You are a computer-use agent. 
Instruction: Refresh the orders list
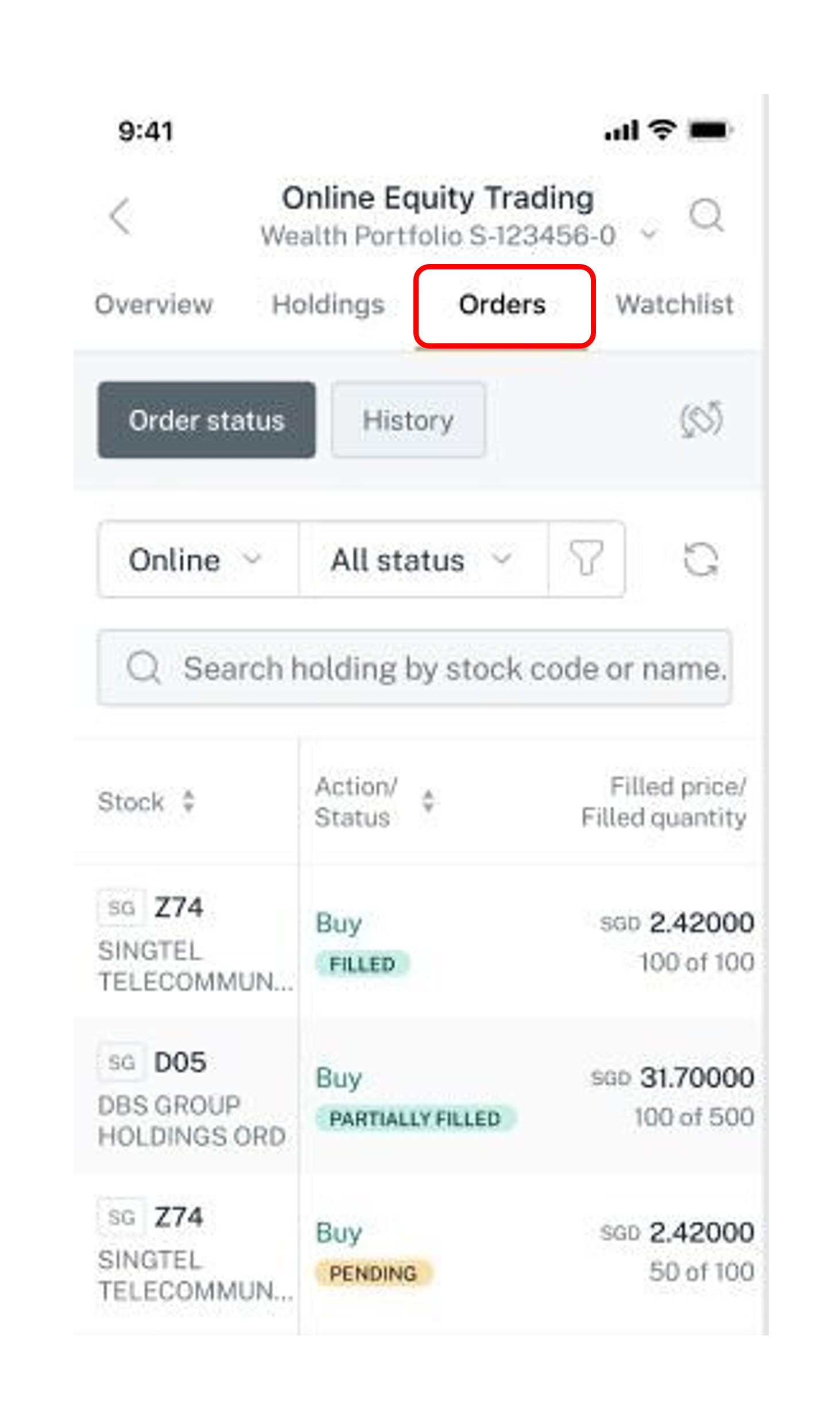pos(701,559)
